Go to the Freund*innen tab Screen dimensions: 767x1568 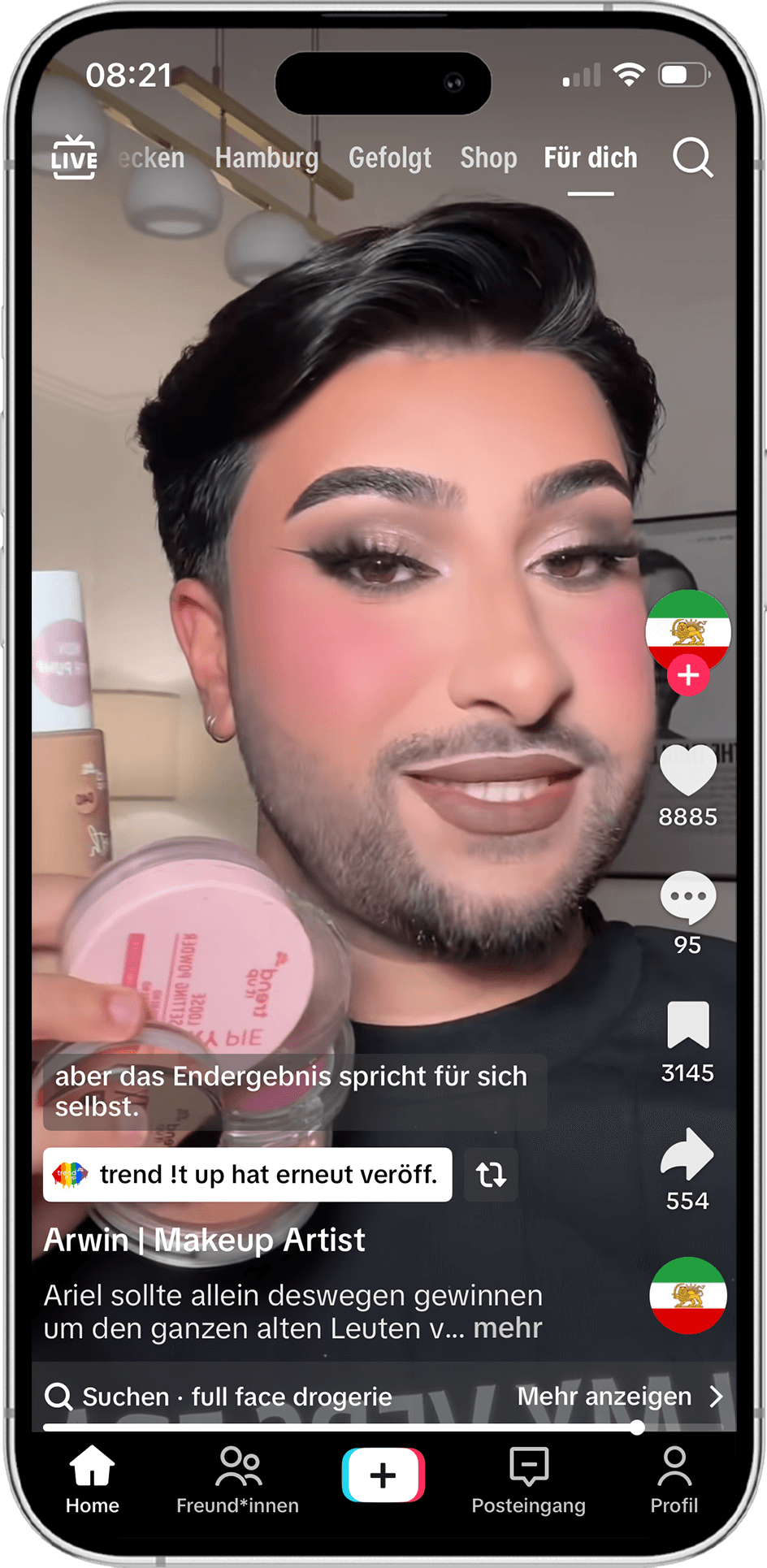tap(237, 1480)
